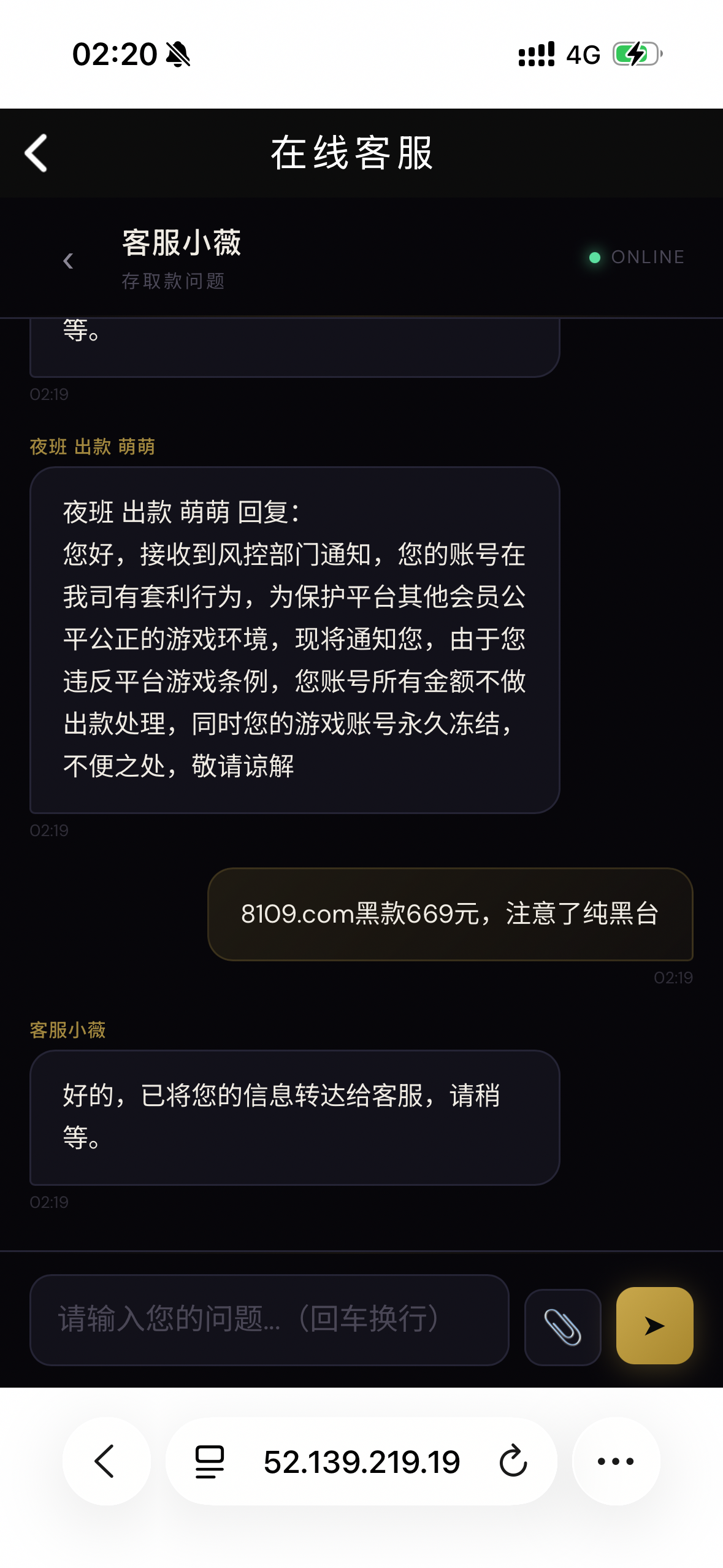Image resolution: width=723 pixels, height=1568 pixels.
Task: Tap the browser back arrow
Action: 106,1461
